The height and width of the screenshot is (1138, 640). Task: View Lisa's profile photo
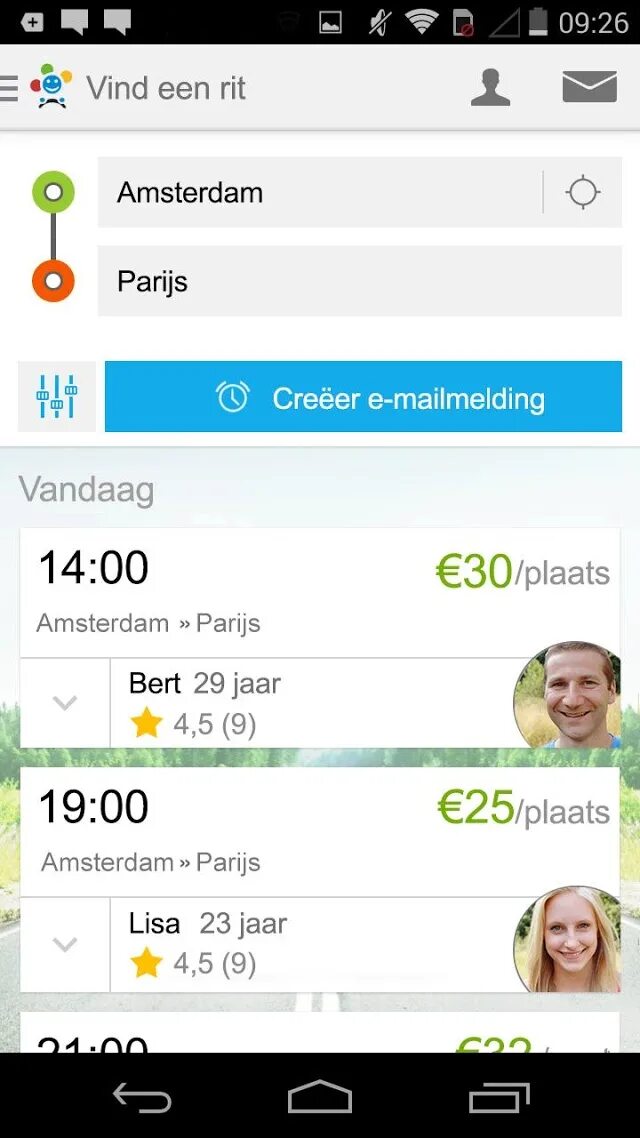(567, 939)
